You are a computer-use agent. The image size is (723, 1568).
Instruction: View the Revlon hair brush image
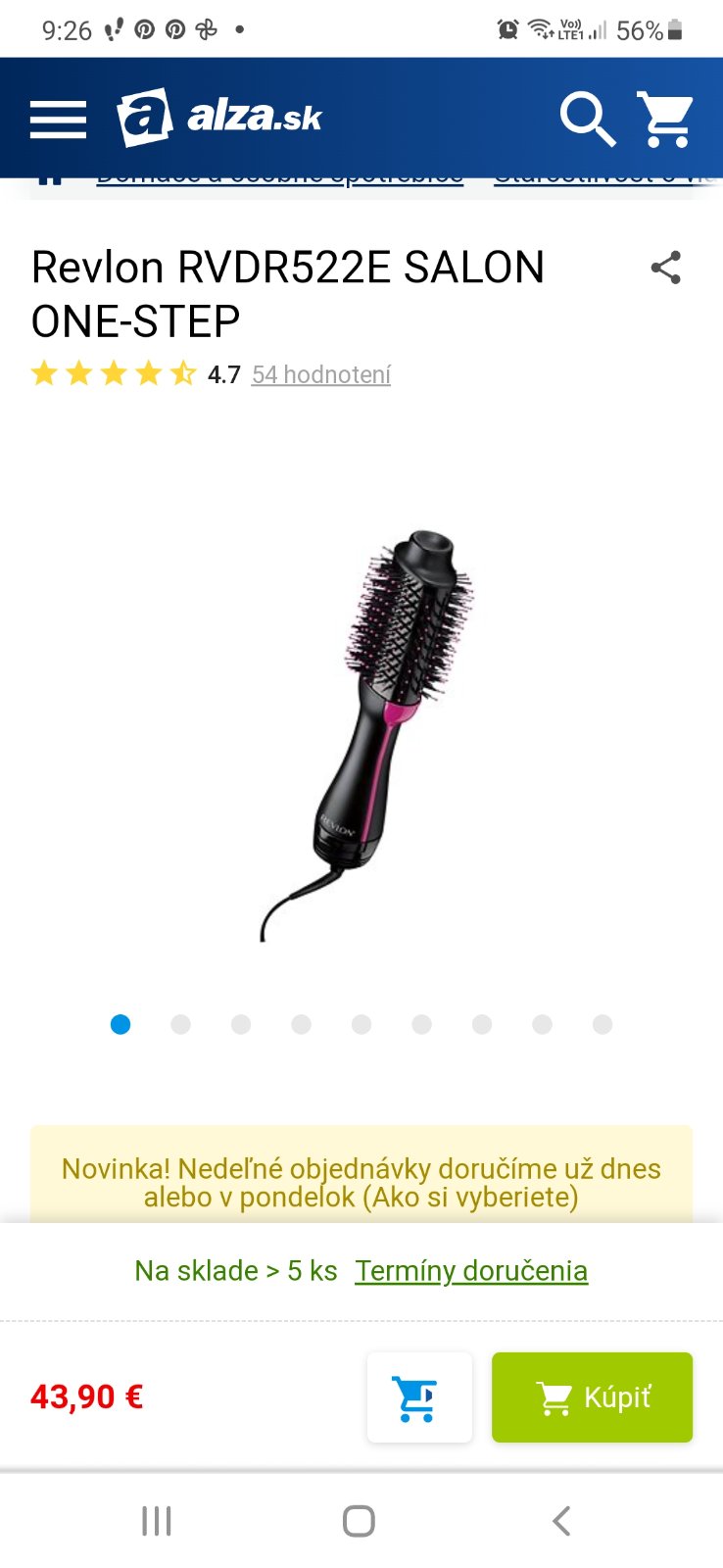tap(362, 735)
